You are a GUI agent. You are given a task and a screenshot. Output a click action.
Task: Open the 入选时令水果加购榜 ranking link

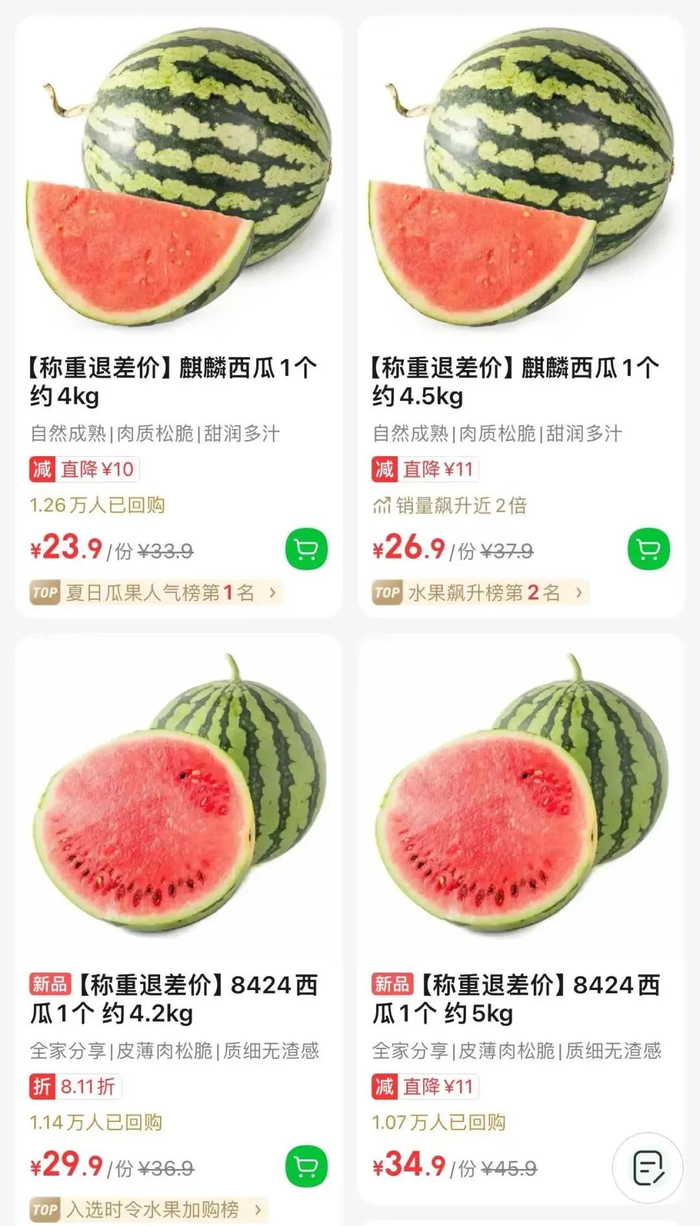click(x=148, y=1210)
